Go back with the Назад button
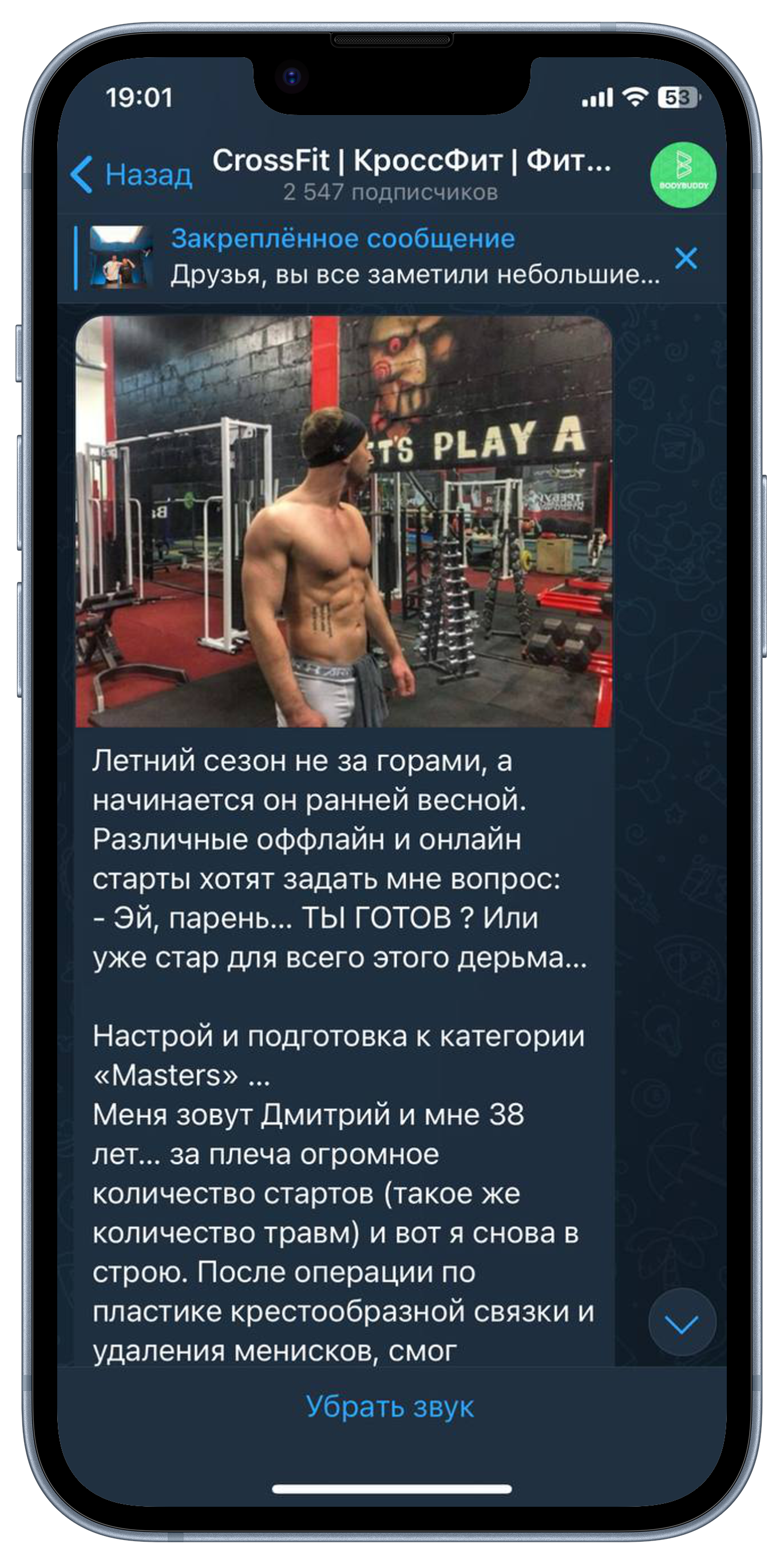Viewport: 784px width, 1564px height. (131, 174)
